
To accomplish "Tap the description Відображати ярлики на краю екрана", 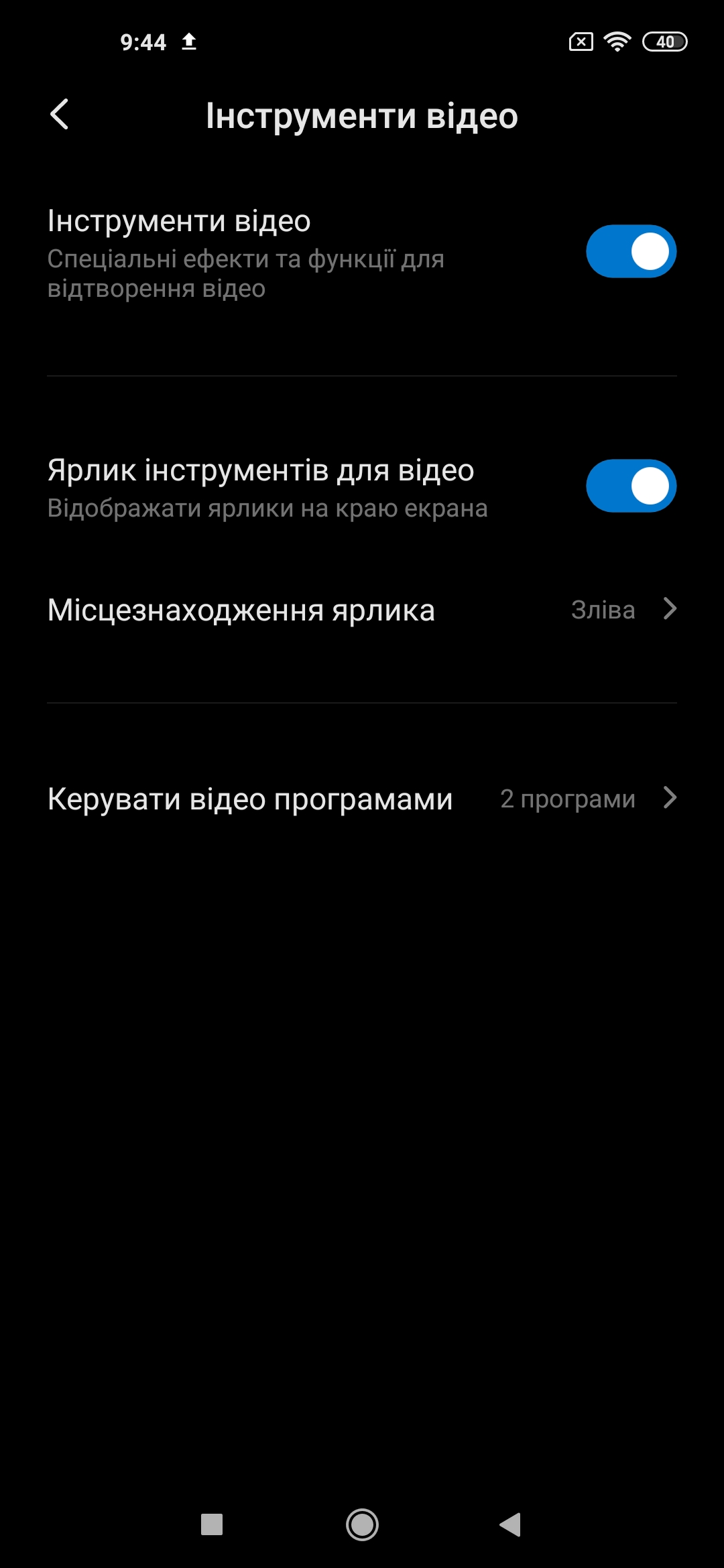I will (267, 508).
